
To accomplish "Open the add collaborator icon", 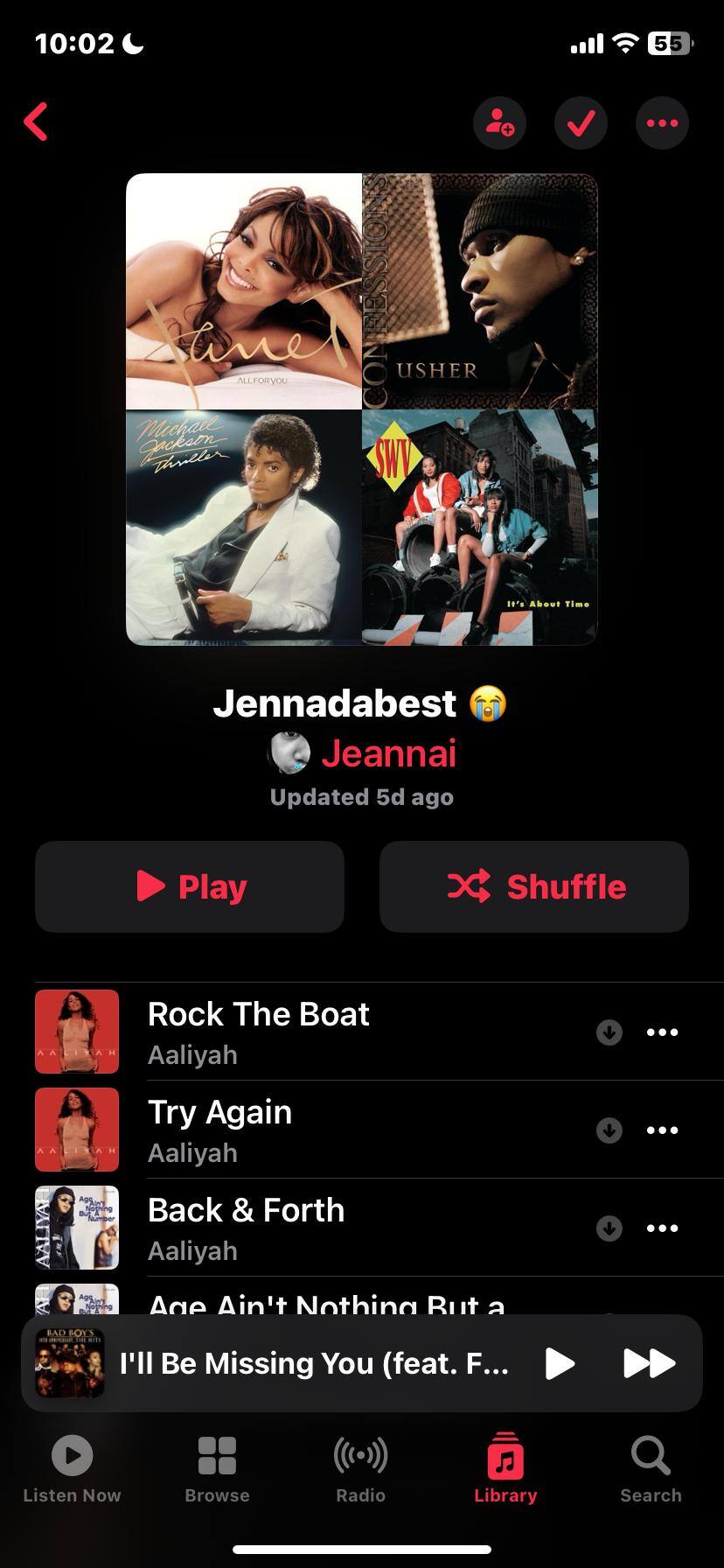I will [x=500, y=122].
